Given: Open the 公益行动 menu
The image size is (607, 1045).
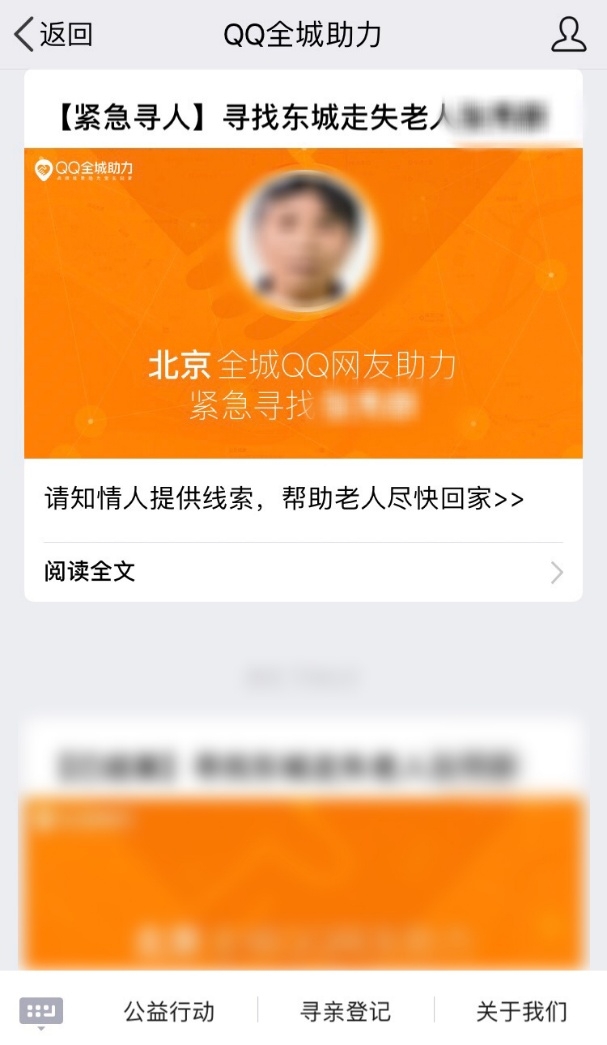Looking at the screenshot, I should coord(169,1011).
